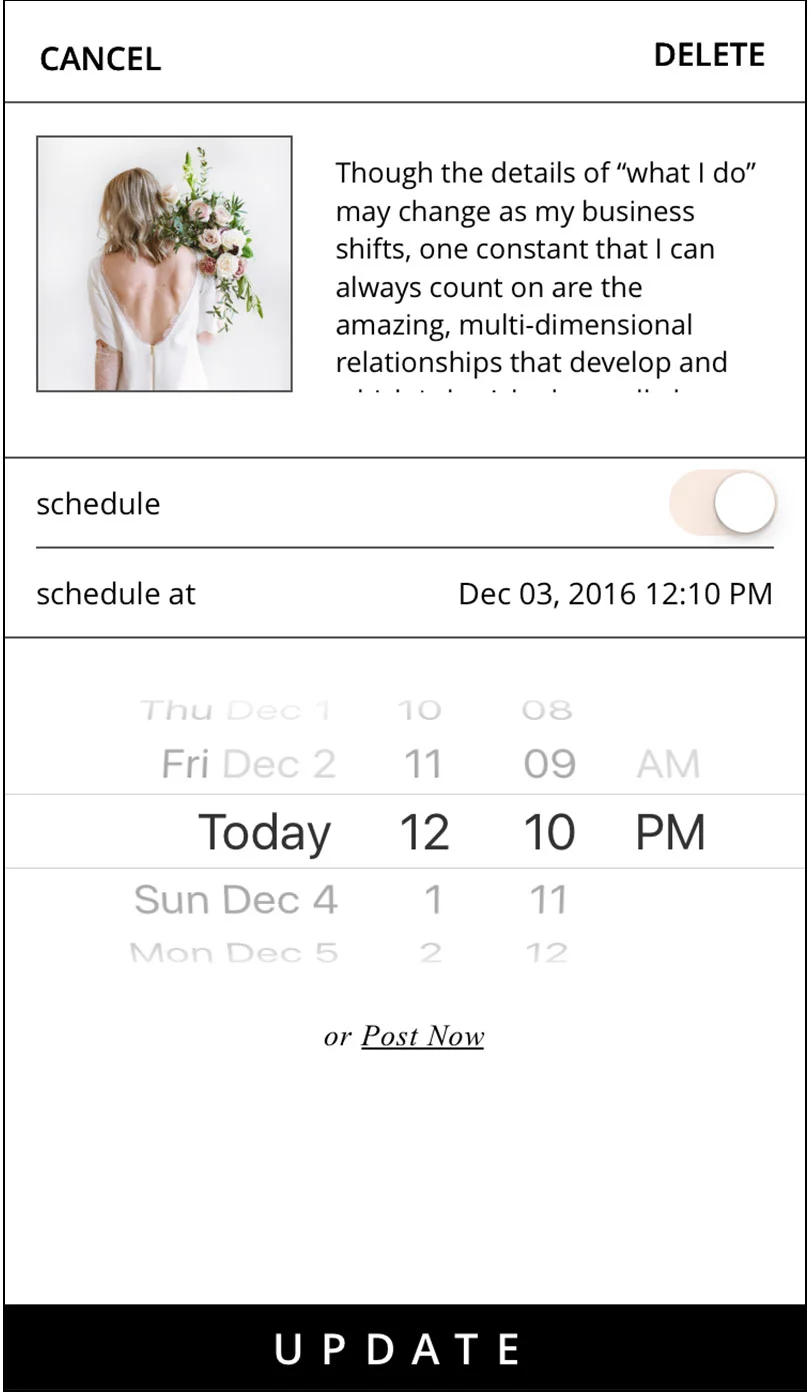Image resolution: width=811 pixels, height=1393 pixels.
Task: Turn off the schedule switch
Action: pyautogui.click(x=723, y=502)
